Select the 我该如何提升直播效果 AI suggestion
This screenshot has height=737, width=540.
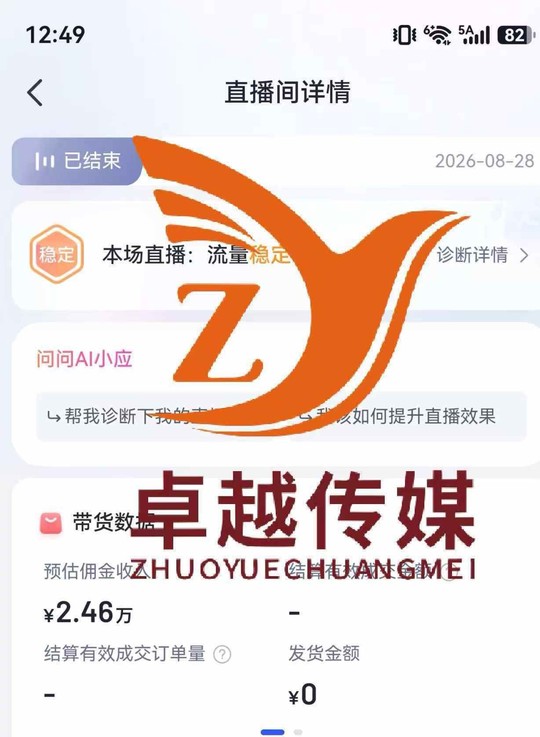397,416
